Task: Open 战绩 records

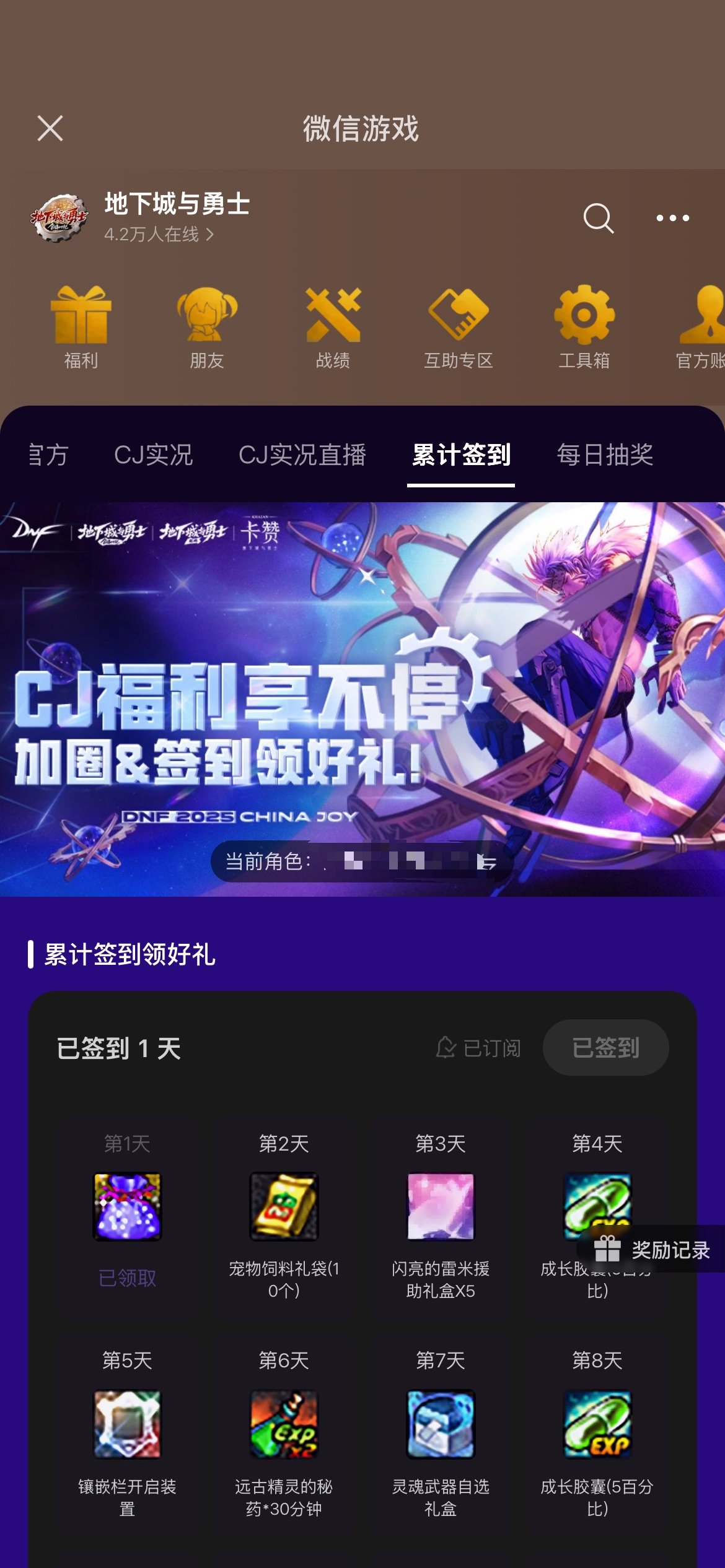Action: click(x=333, y=326)
